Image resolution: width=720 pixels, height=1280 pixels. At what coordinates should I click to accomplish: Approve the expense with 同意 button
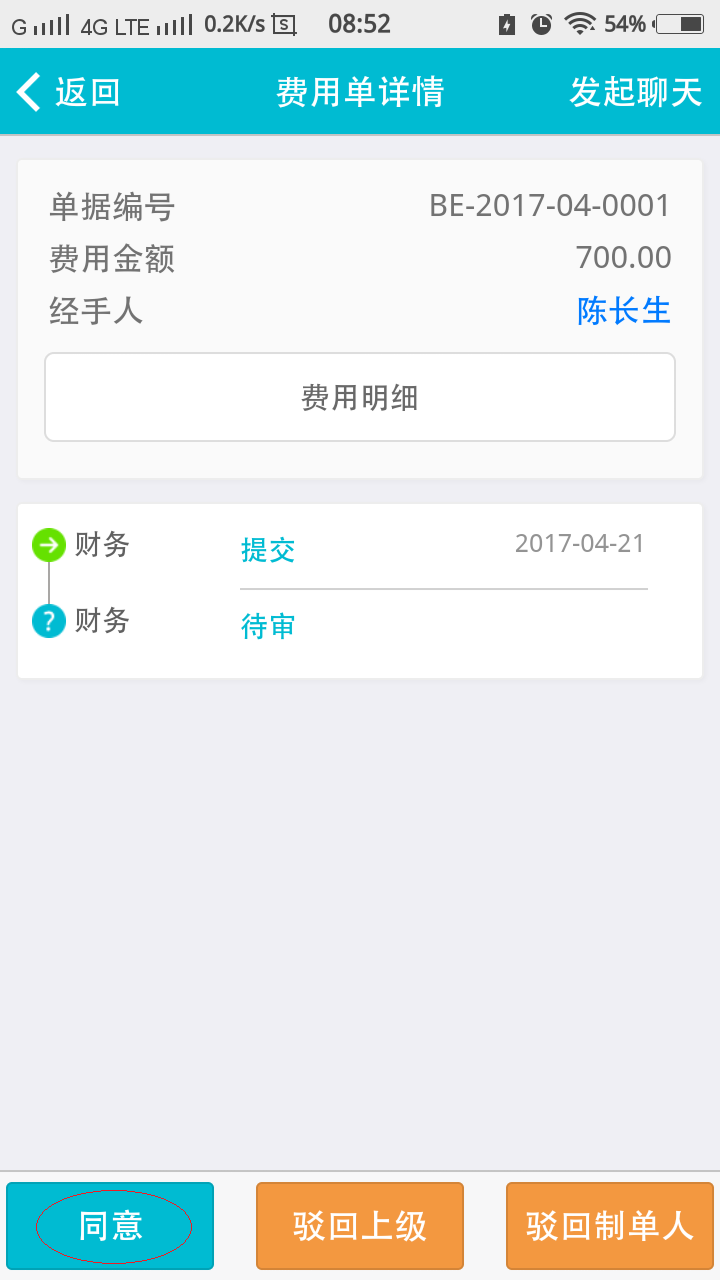click(110, 1225)
